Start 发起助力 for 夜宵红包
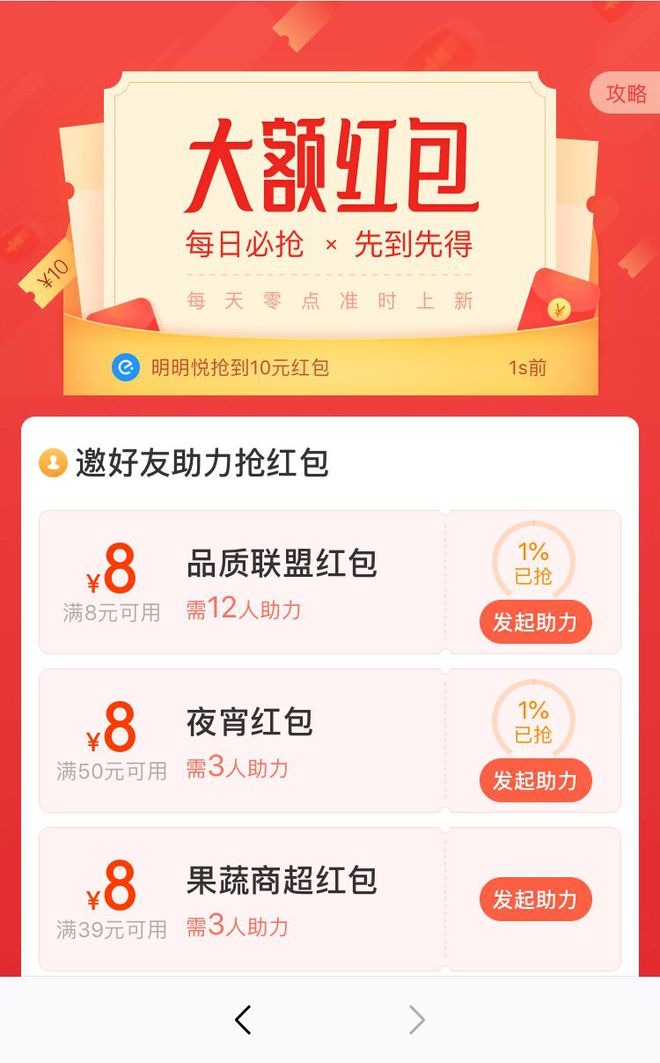The image size is (660, 1063). click(x=535, y=780)
